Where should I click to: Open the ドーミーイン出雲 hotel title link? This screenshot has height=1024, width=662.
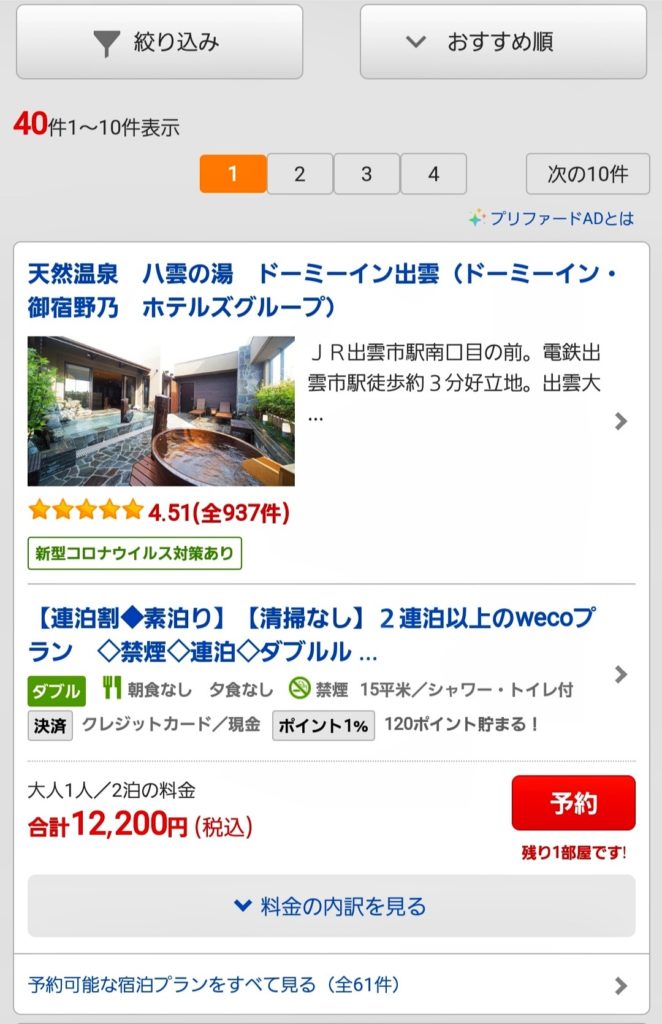coord(322,290)
